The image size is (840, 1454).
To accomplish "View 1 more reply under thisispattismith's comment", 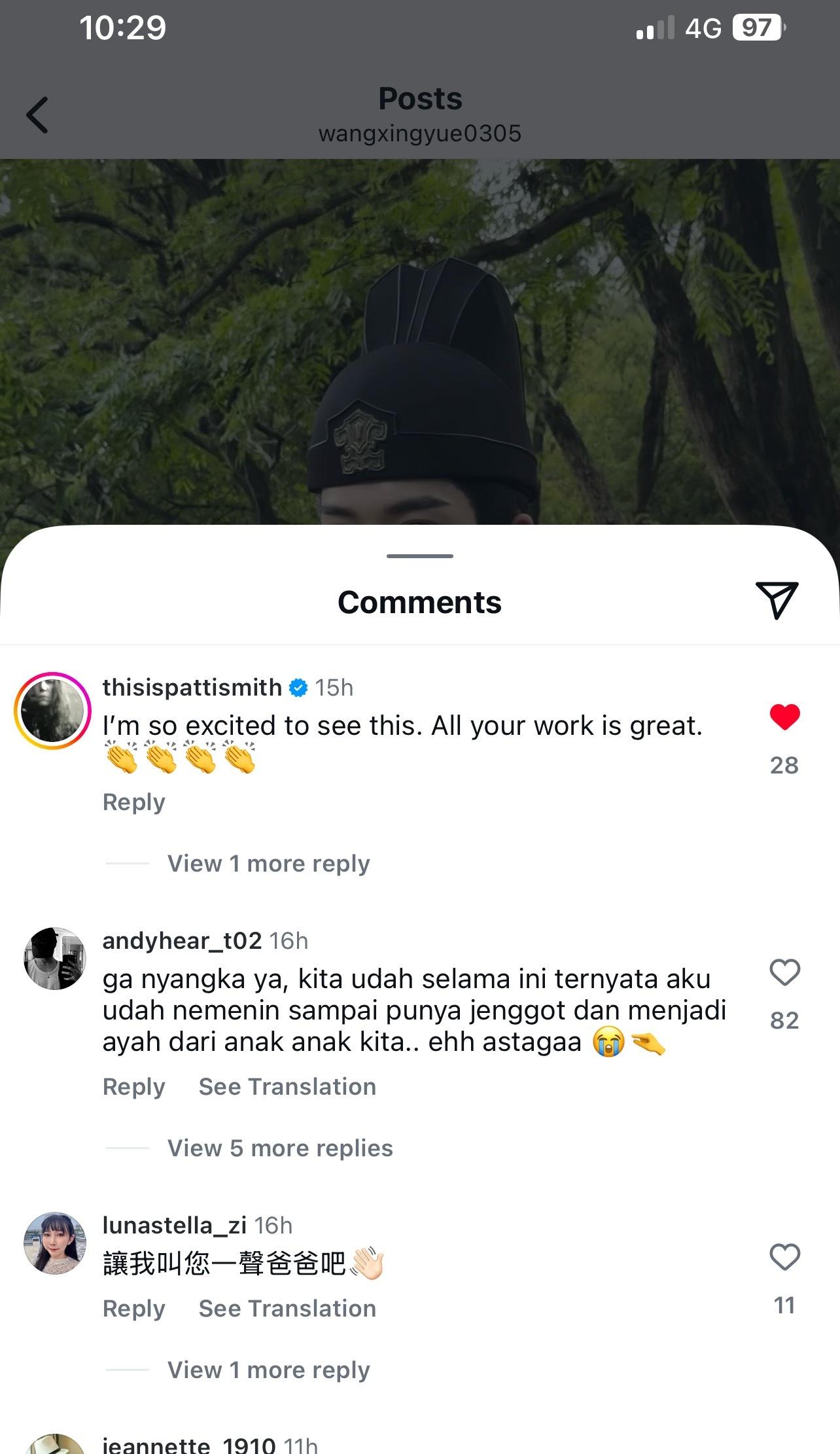I will click(268, 863).
